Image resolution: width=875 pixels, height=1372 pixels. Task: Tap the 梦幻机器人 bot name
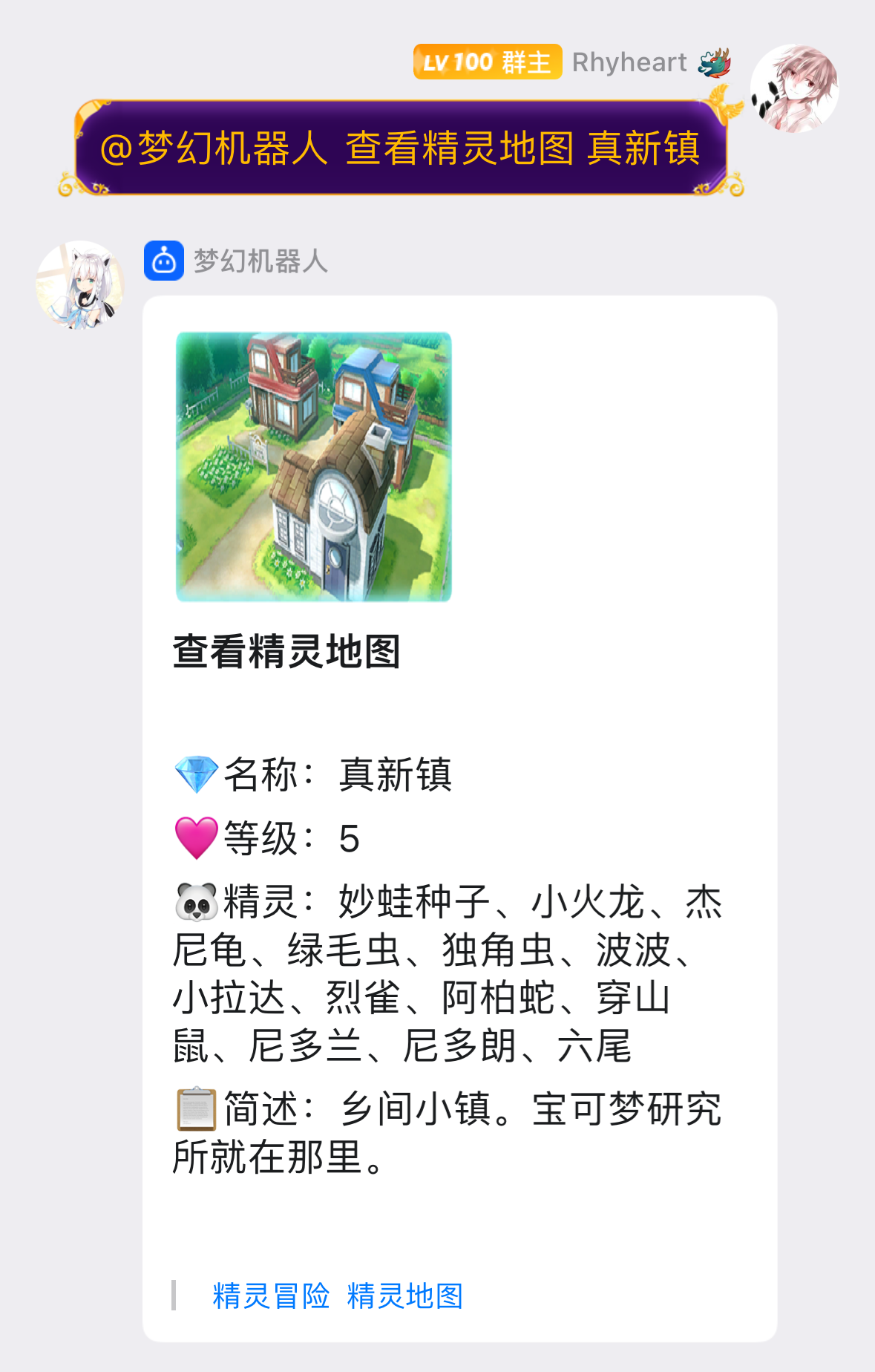[x=260, y=261]
